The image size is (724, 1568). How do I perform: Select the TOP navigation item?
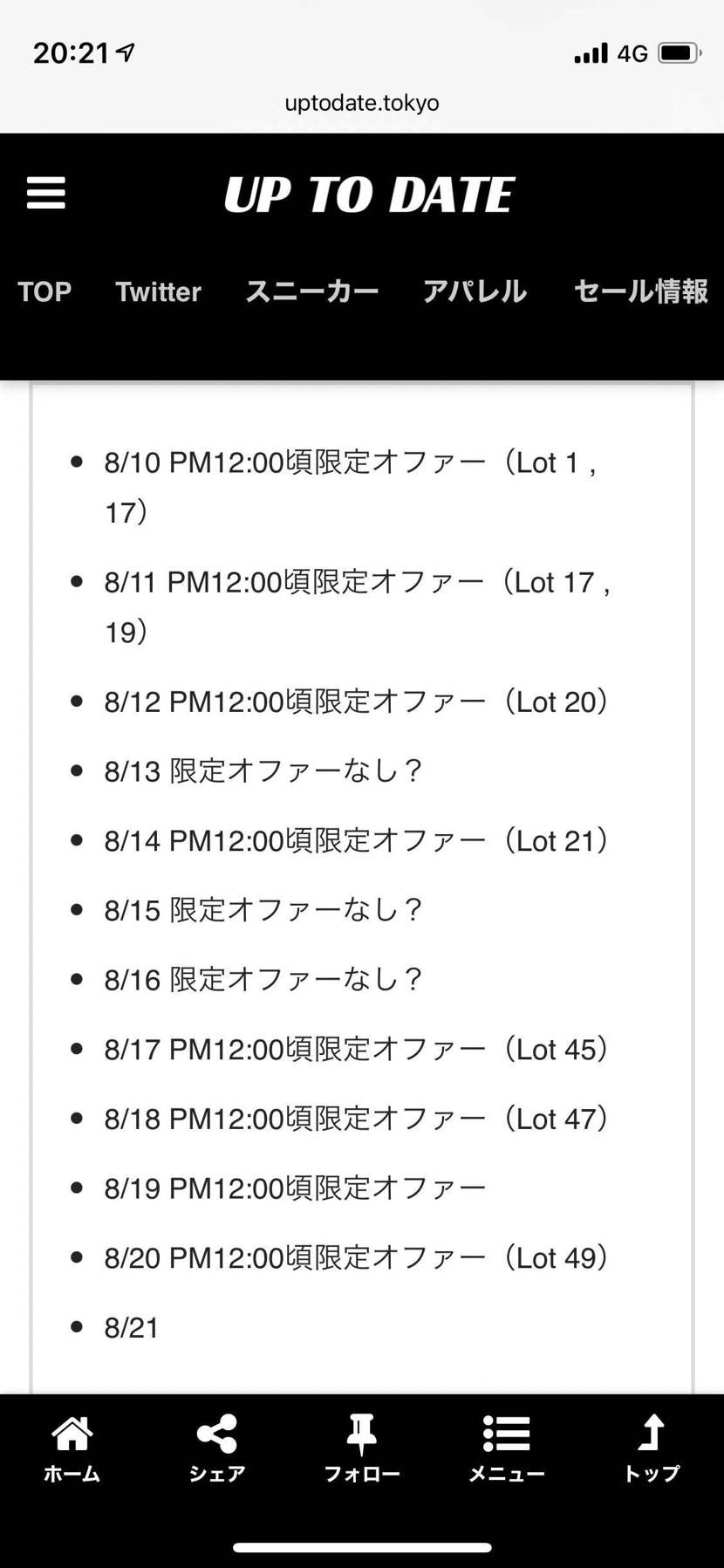coord(44,292)
